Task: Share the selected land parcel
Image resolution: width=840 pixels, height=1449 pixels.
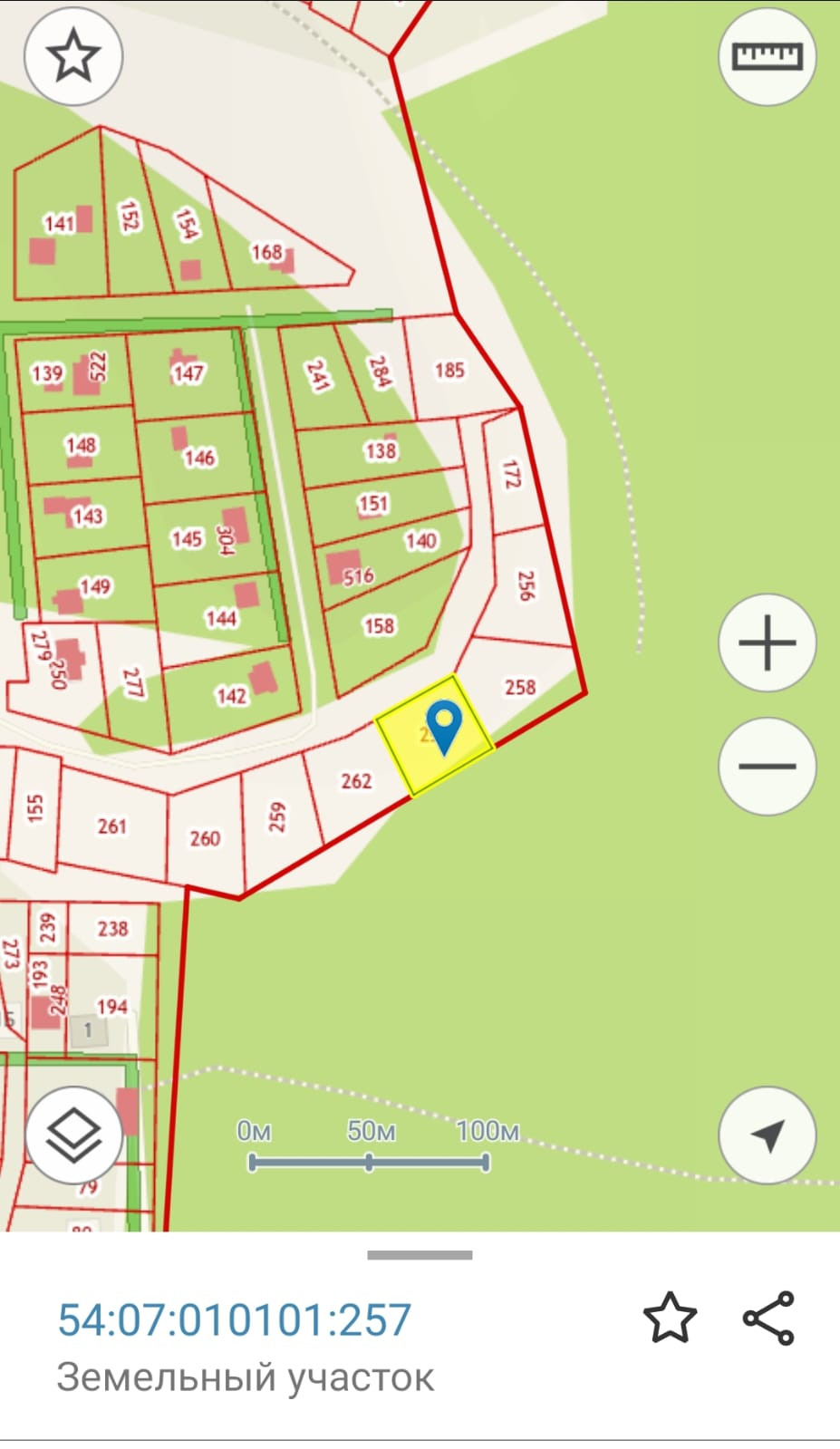Action: point(768,1318)
